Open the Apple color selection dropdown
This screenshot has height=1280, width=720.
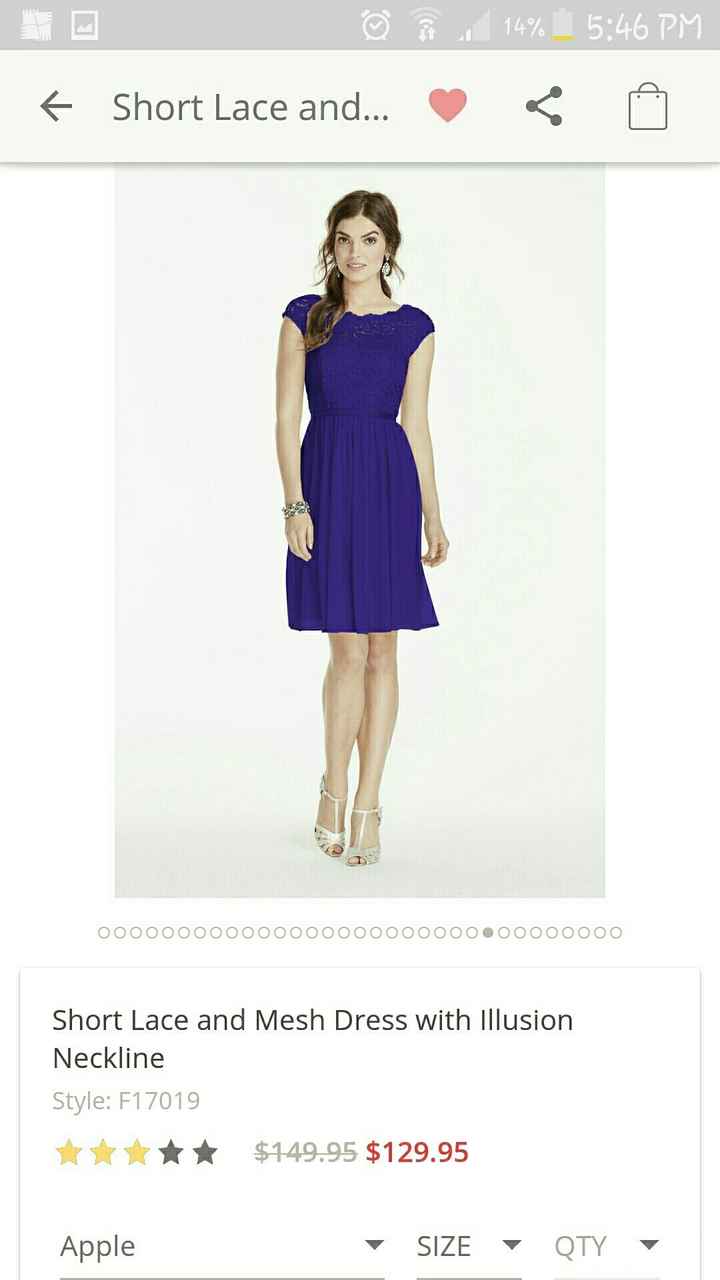[x=220, y=1246]
